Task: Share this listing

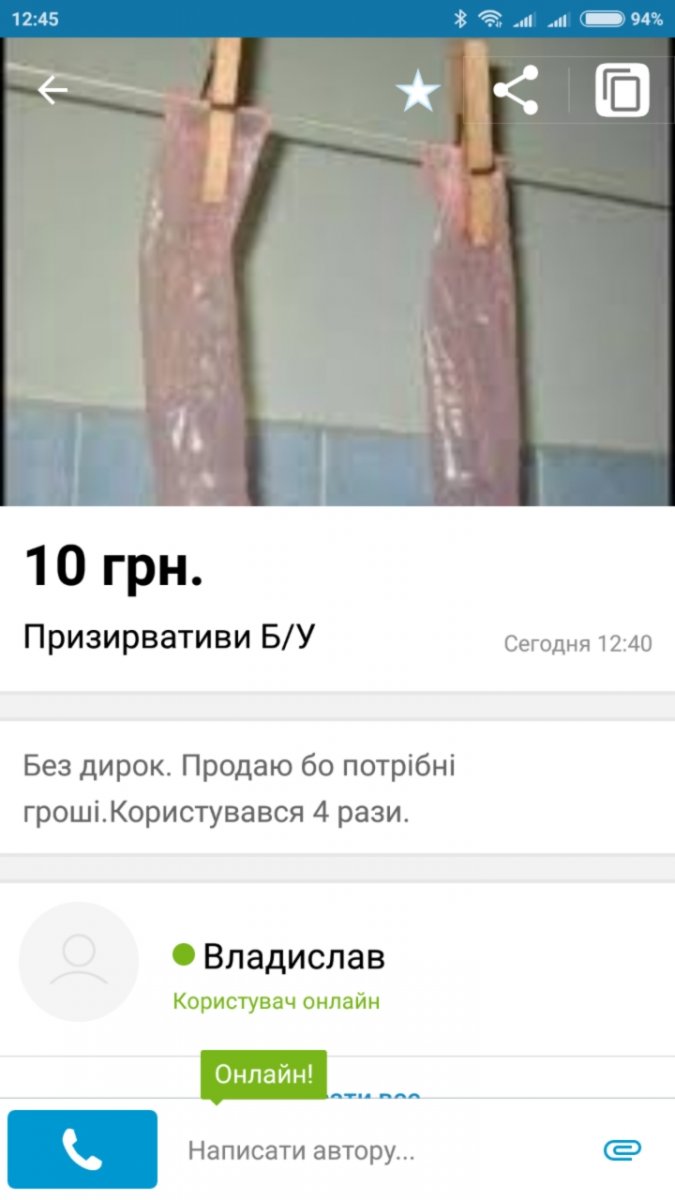Action: tap(516, 91)
